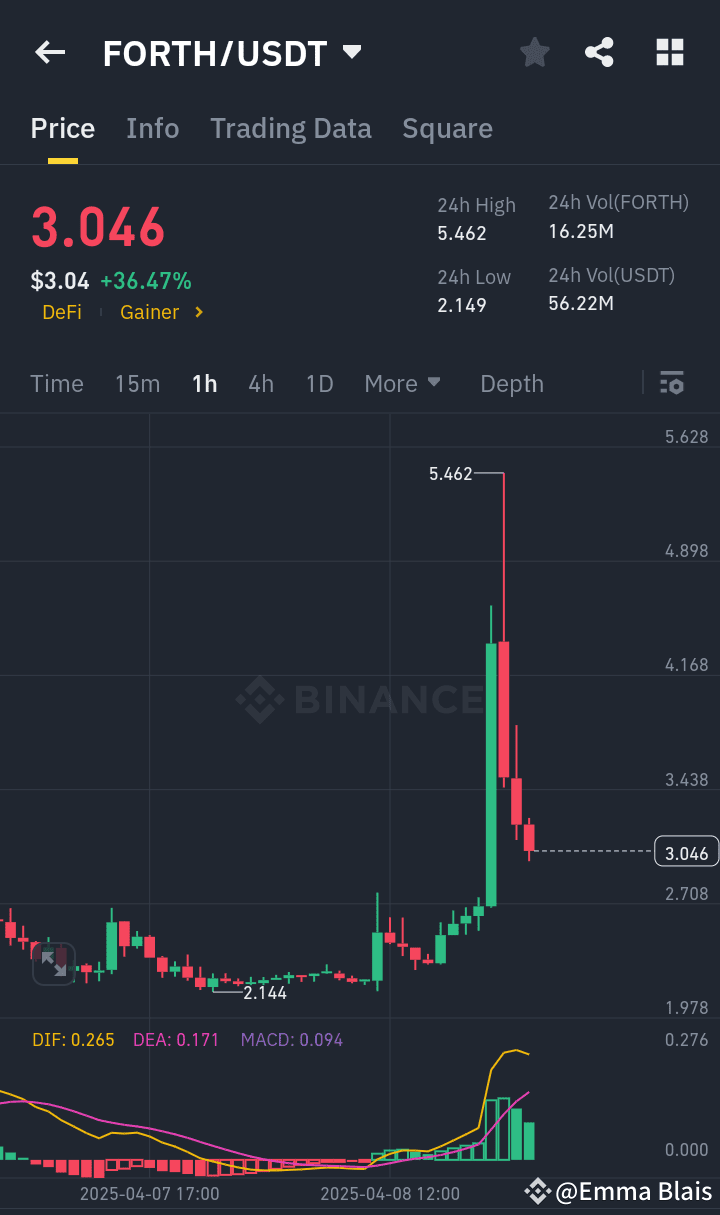Expand chart to fullscreen mode
720x1215 pixels.
pyautogui.click(x=54, y=963)
